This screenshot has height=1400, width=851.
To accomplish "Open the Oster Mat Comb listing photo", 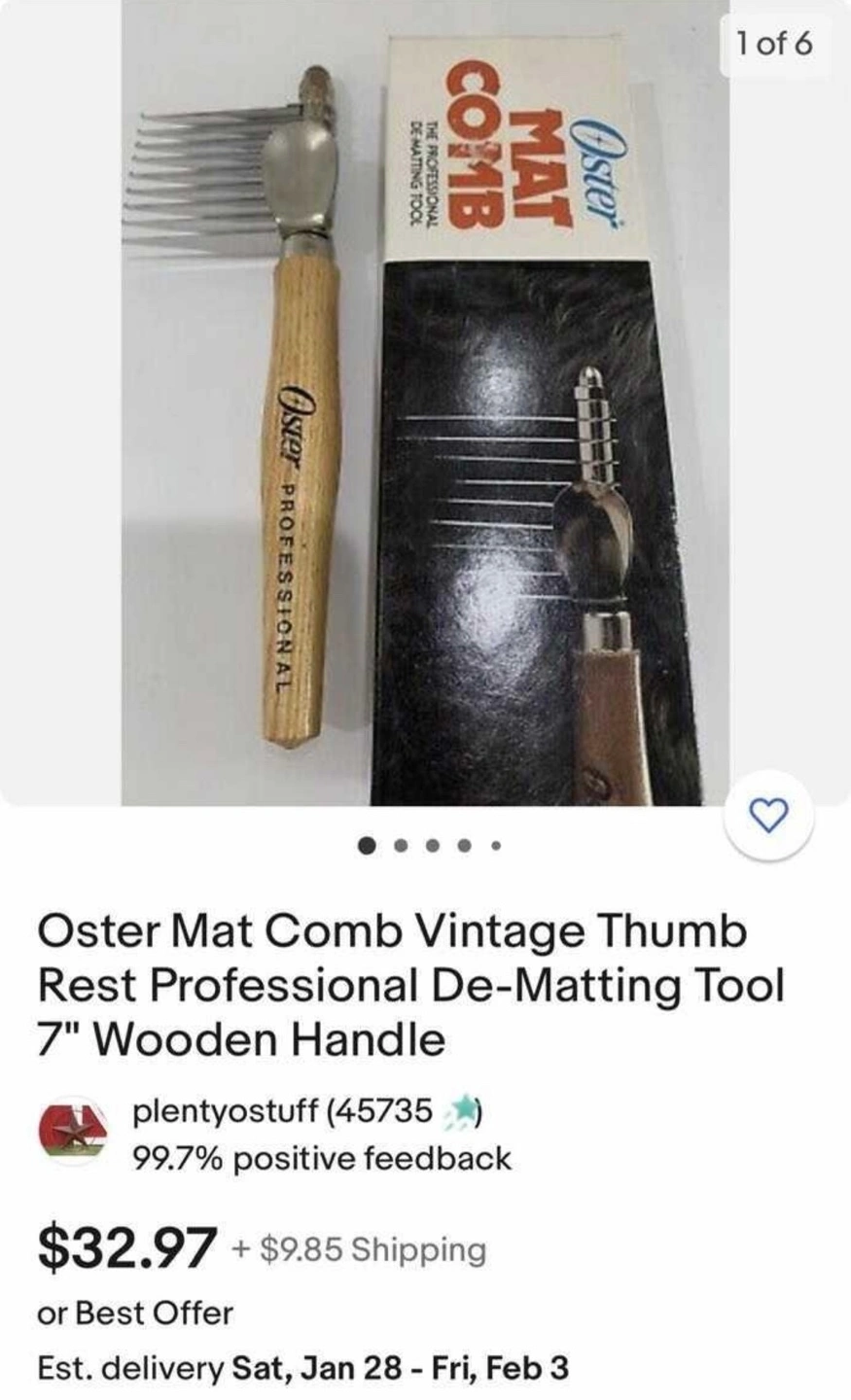I will 425,402.
